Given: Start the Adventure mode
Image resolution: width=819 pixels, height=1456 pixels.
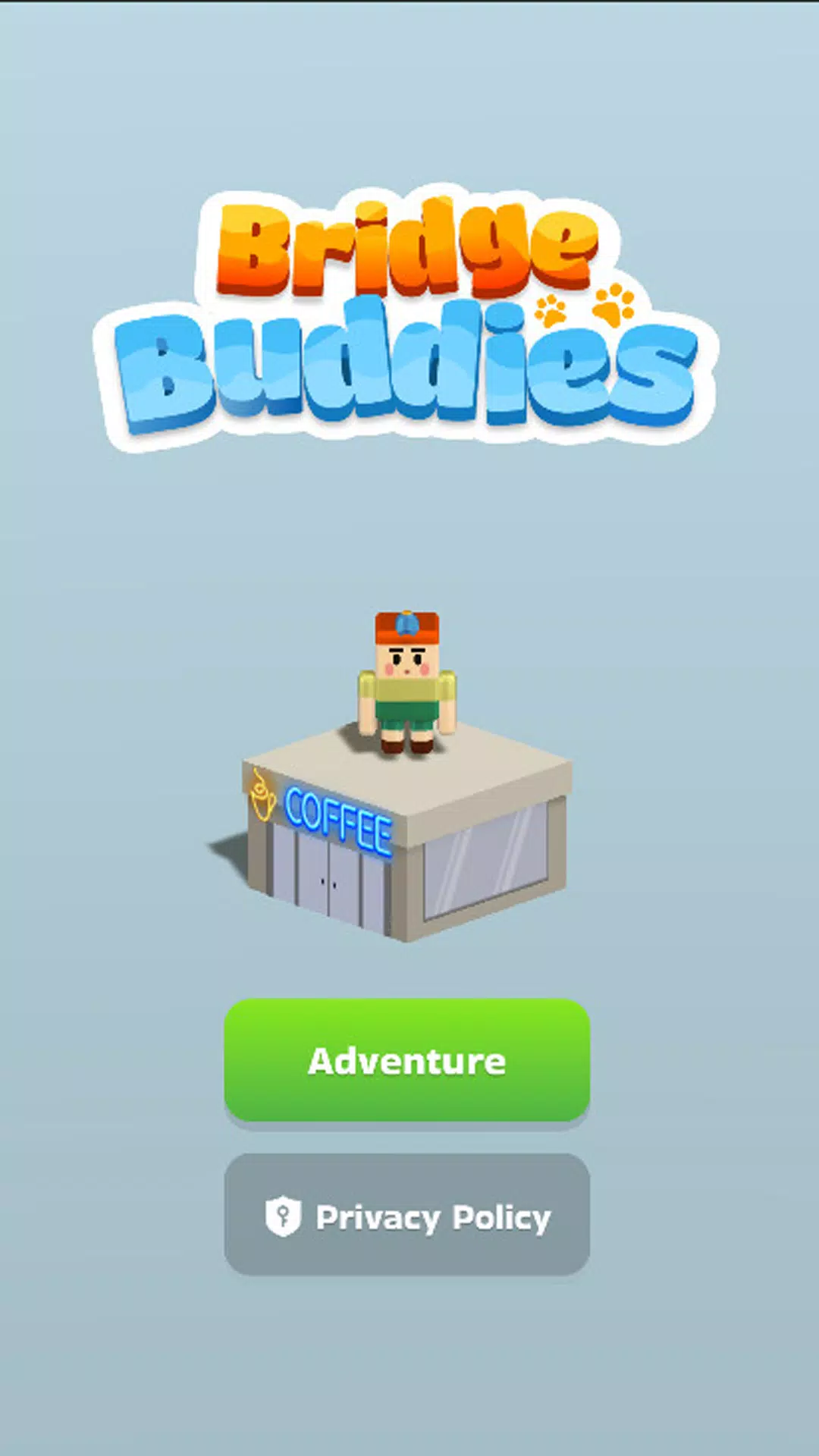Looking at the screenshot, I should pos(407,1060).
